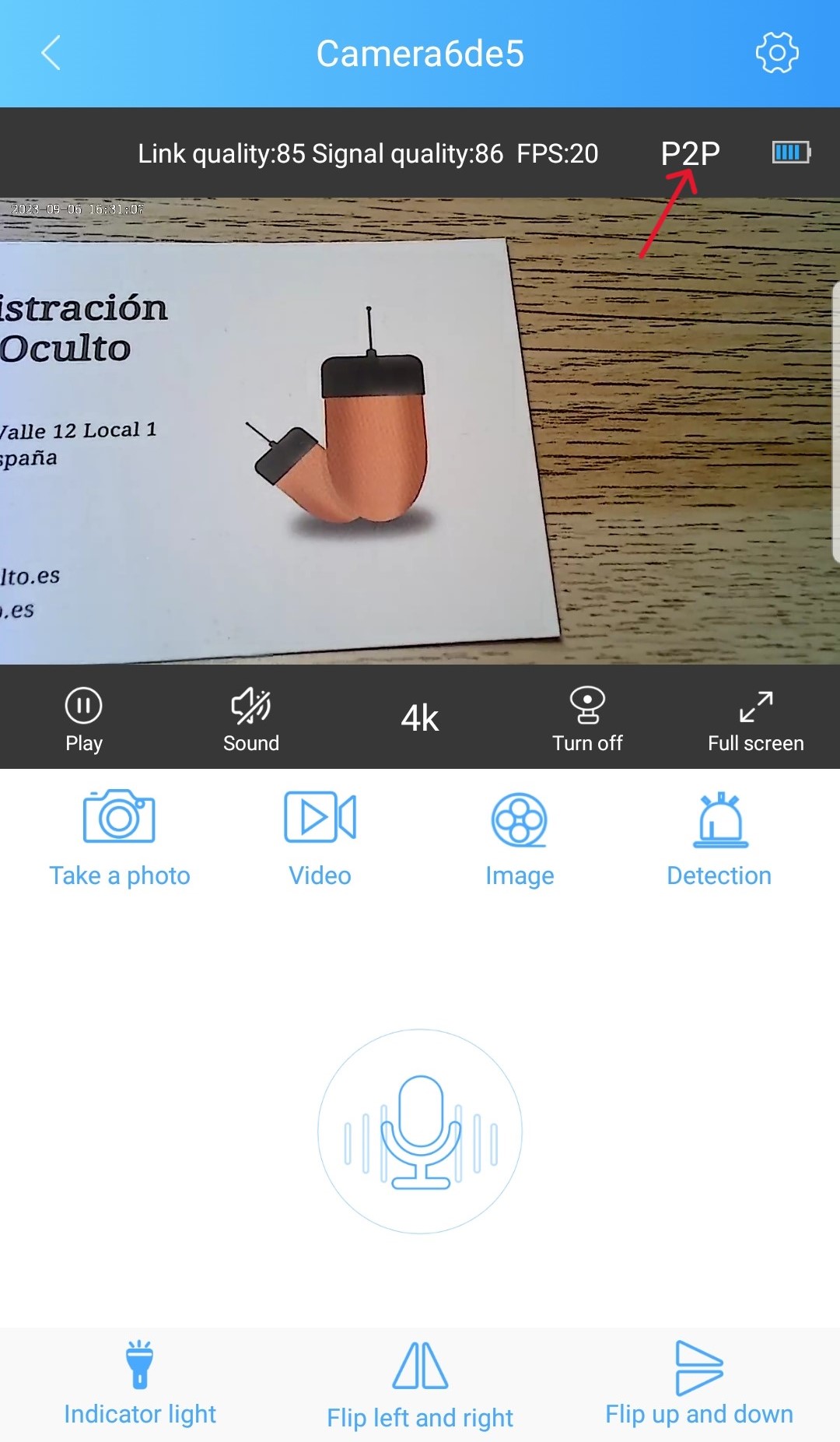Screen dimensions: 840x1442
Task: Flip the image up and down
Action: click(x=699, y=1381)
